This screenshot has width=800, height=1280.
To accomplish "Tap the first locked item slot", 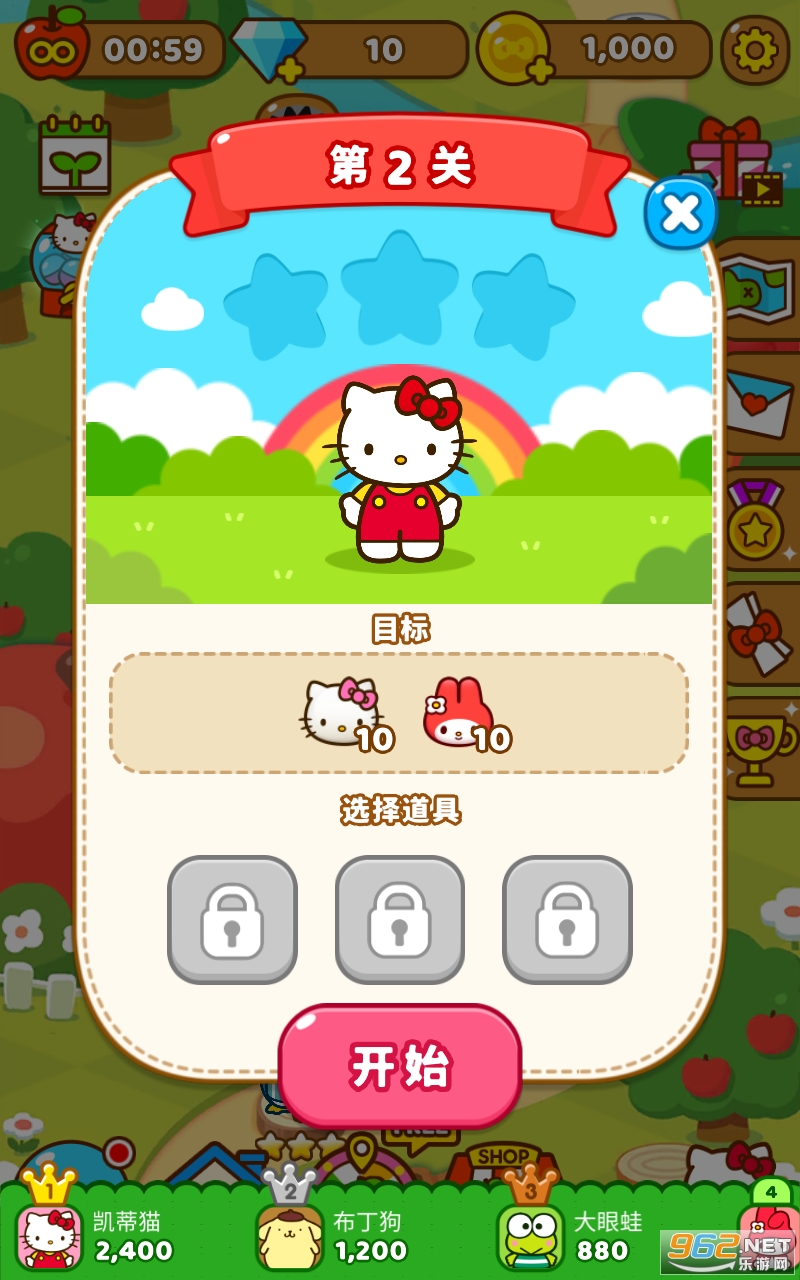I will 232,920.
